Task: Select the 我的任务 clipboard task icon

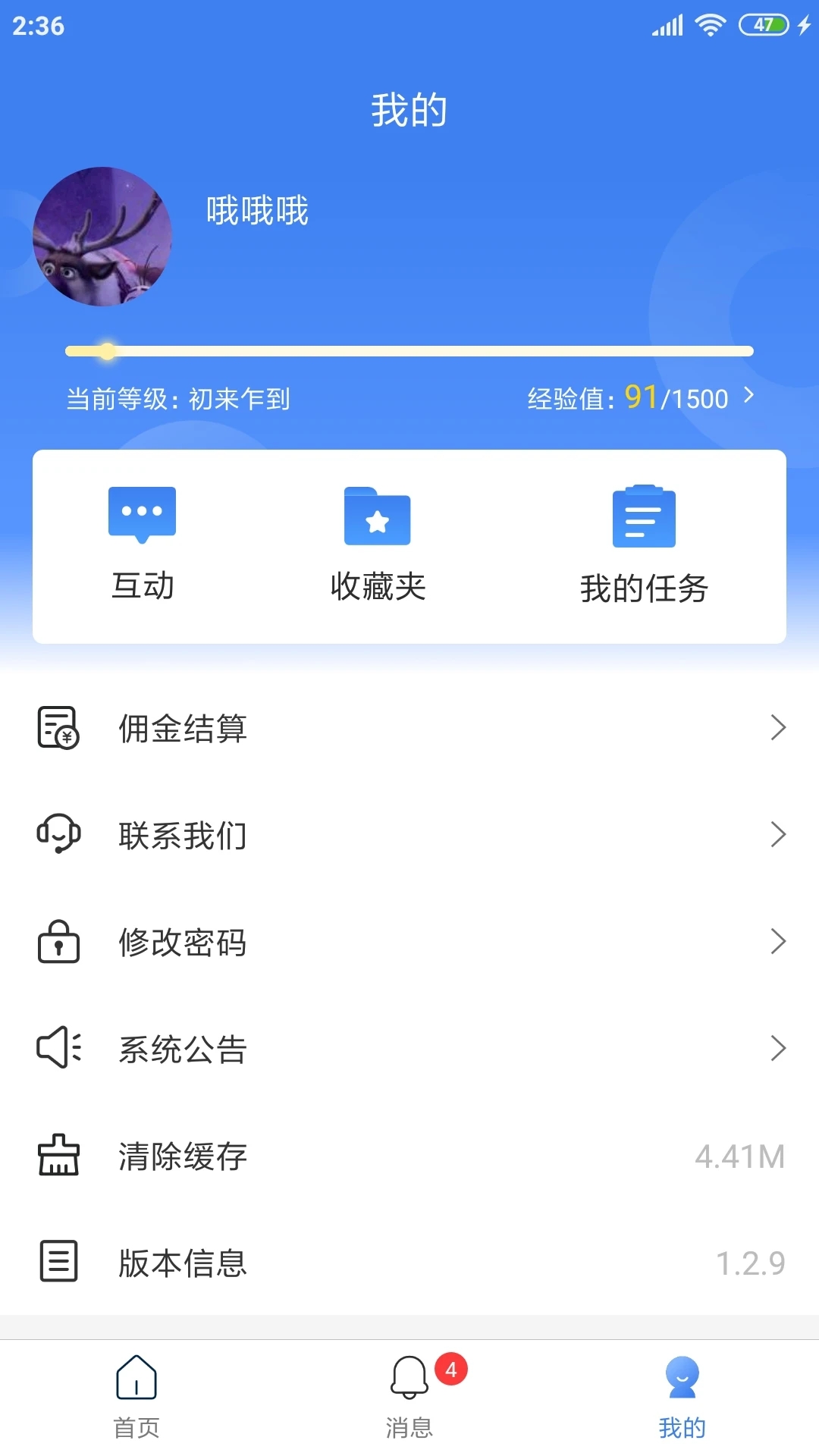Action: [643, 516]
